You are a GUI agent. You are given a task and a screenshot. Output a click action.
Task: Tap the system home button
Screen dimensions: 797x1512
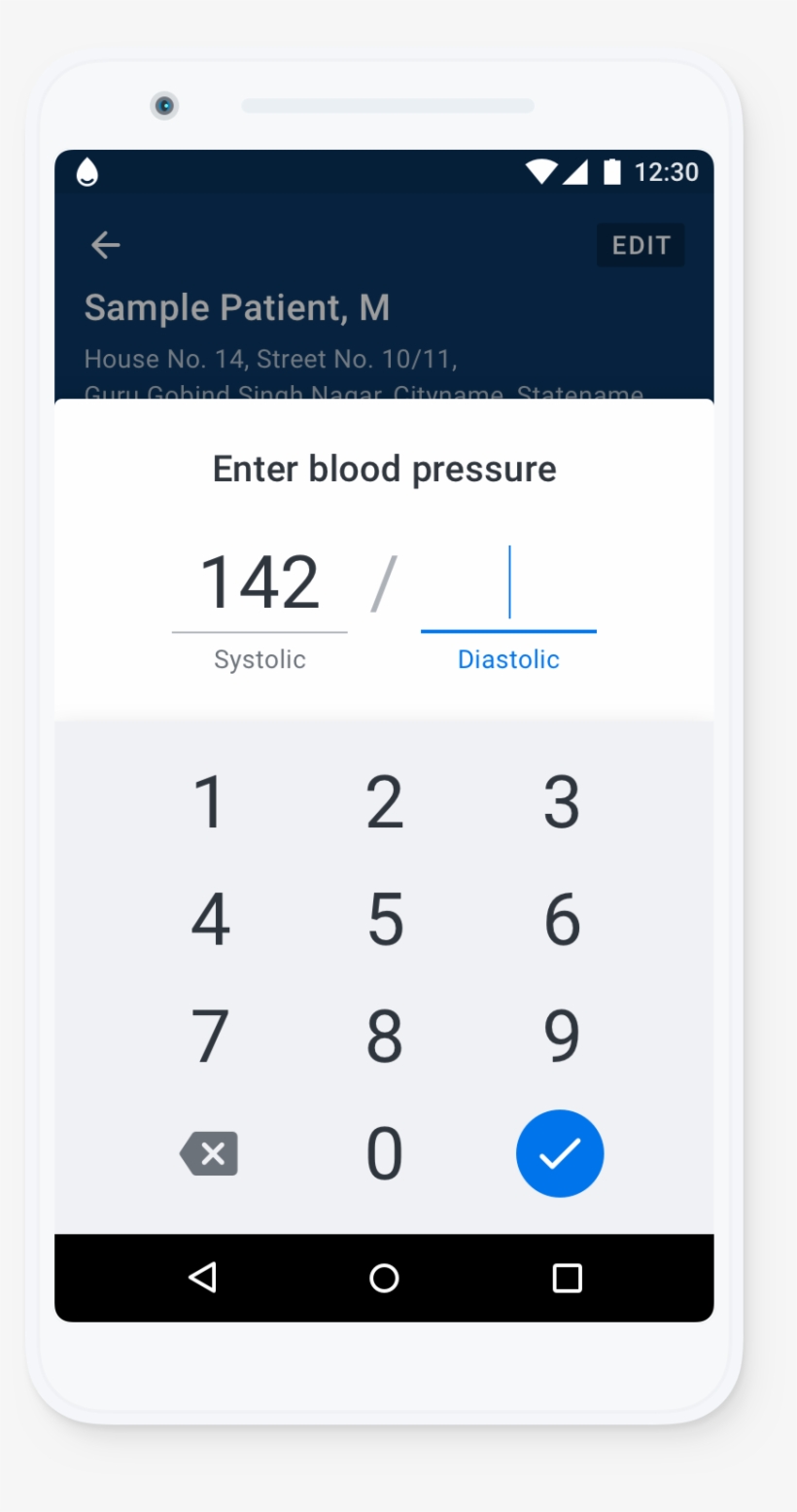pyautogui.click(x=384, y=1278)
